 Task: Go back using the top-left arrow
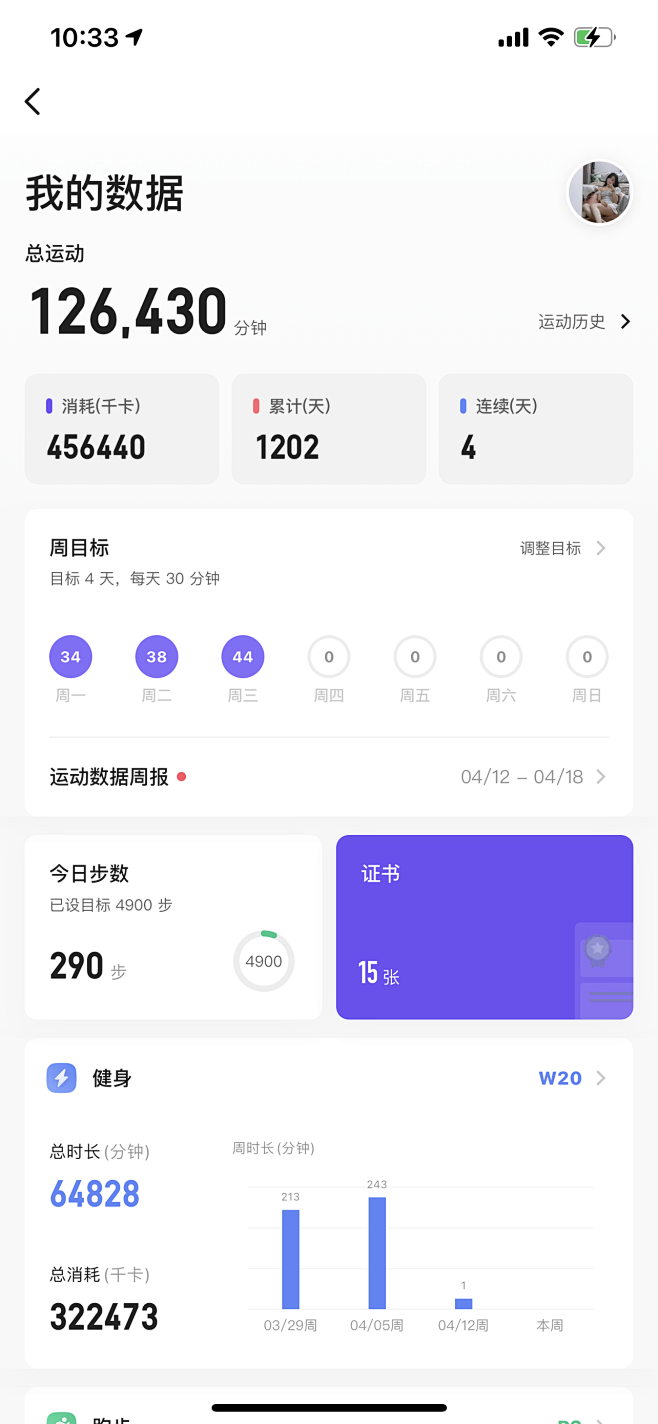point(33,101)
